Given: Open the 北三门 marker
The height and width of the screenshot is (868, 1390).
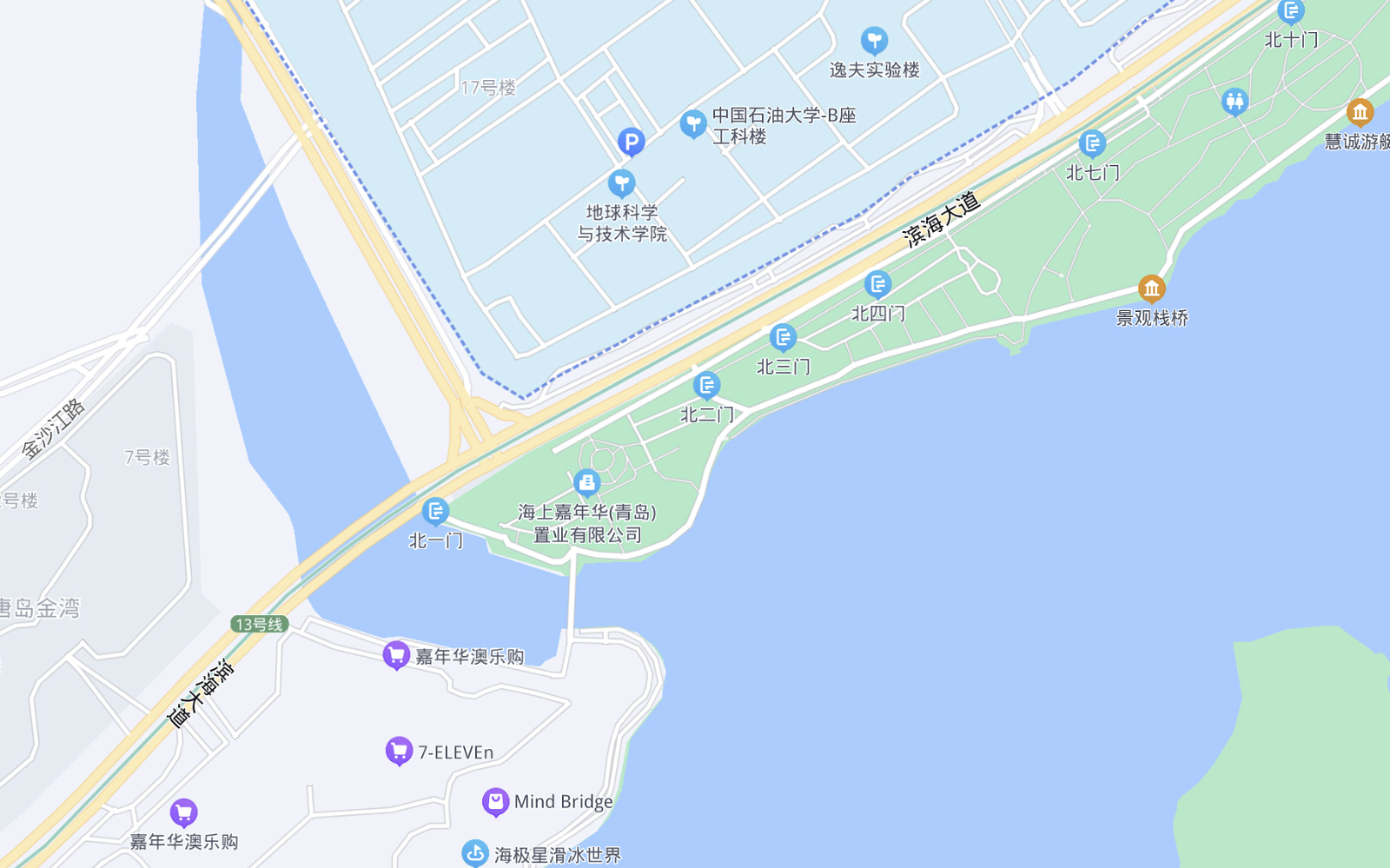Looking at the screenshot, I should tap(783, 337).
